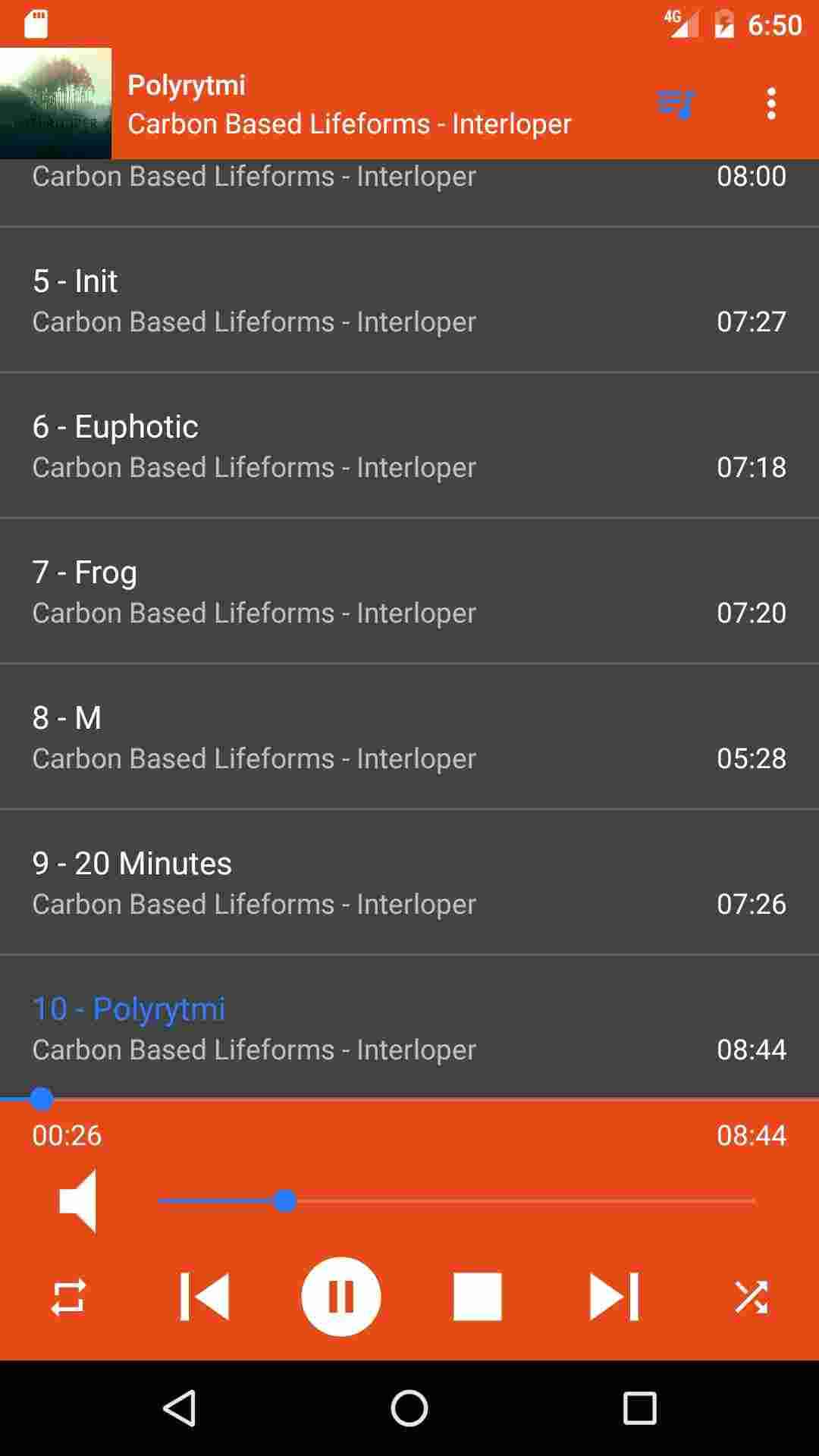
Task: Open the overflow menu
Action: (x=770, y=103)
